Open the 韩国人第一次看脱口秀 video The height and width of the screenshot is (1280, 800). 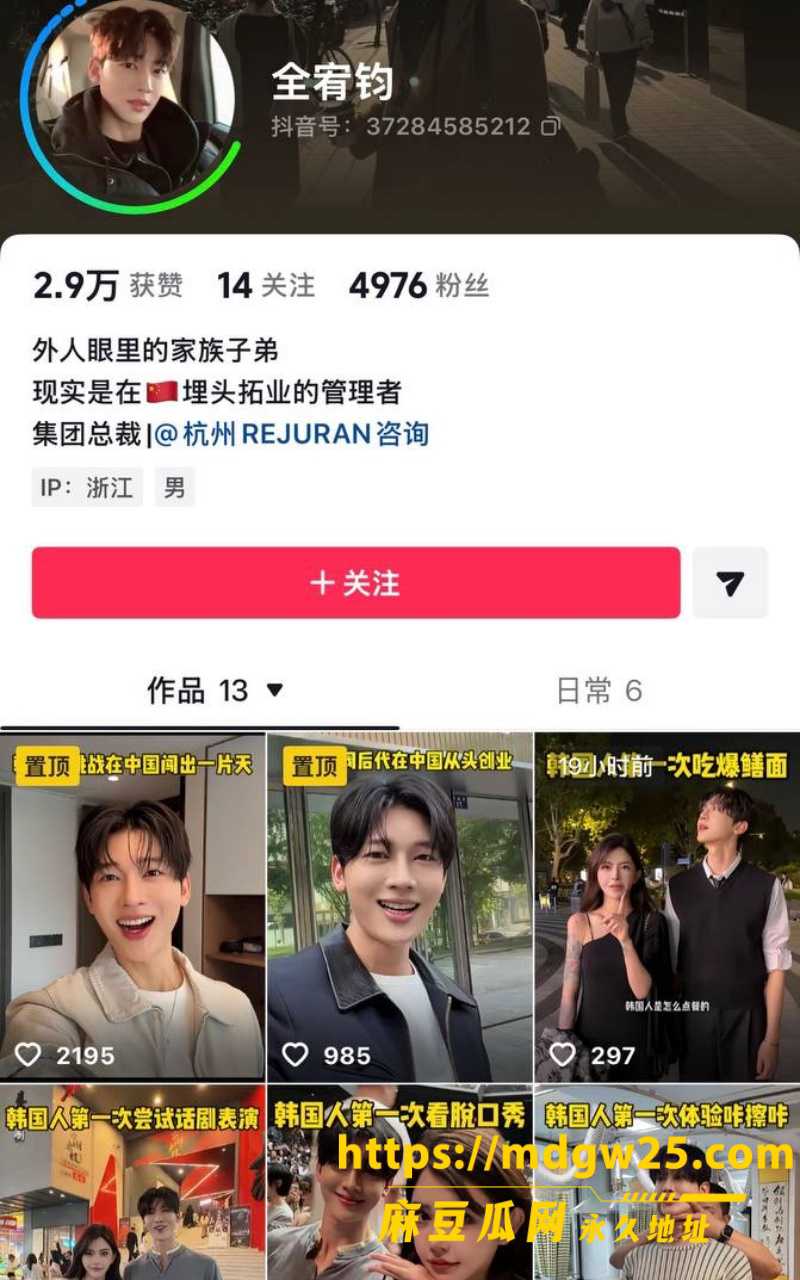[400, 1183]
